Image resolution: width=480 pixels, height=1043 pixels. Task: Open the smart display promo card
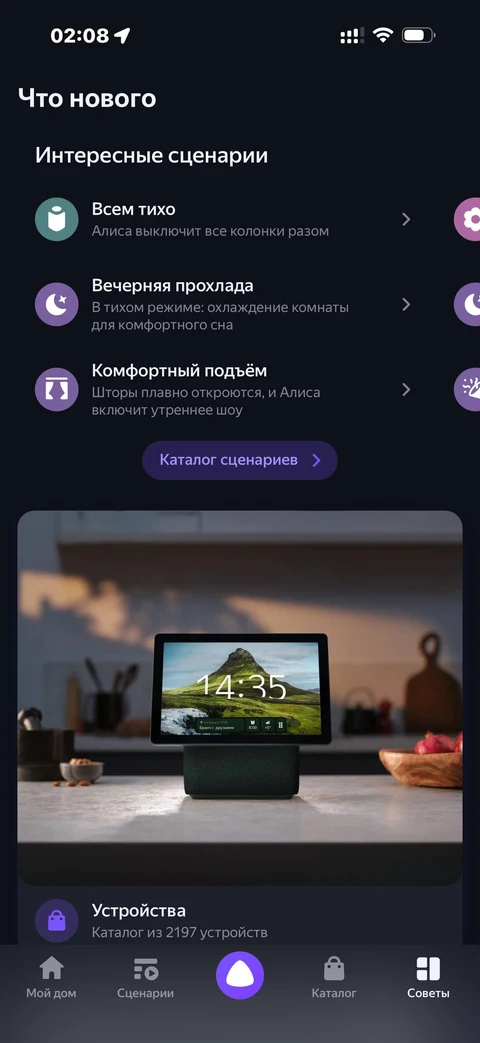tap(239, 698)
